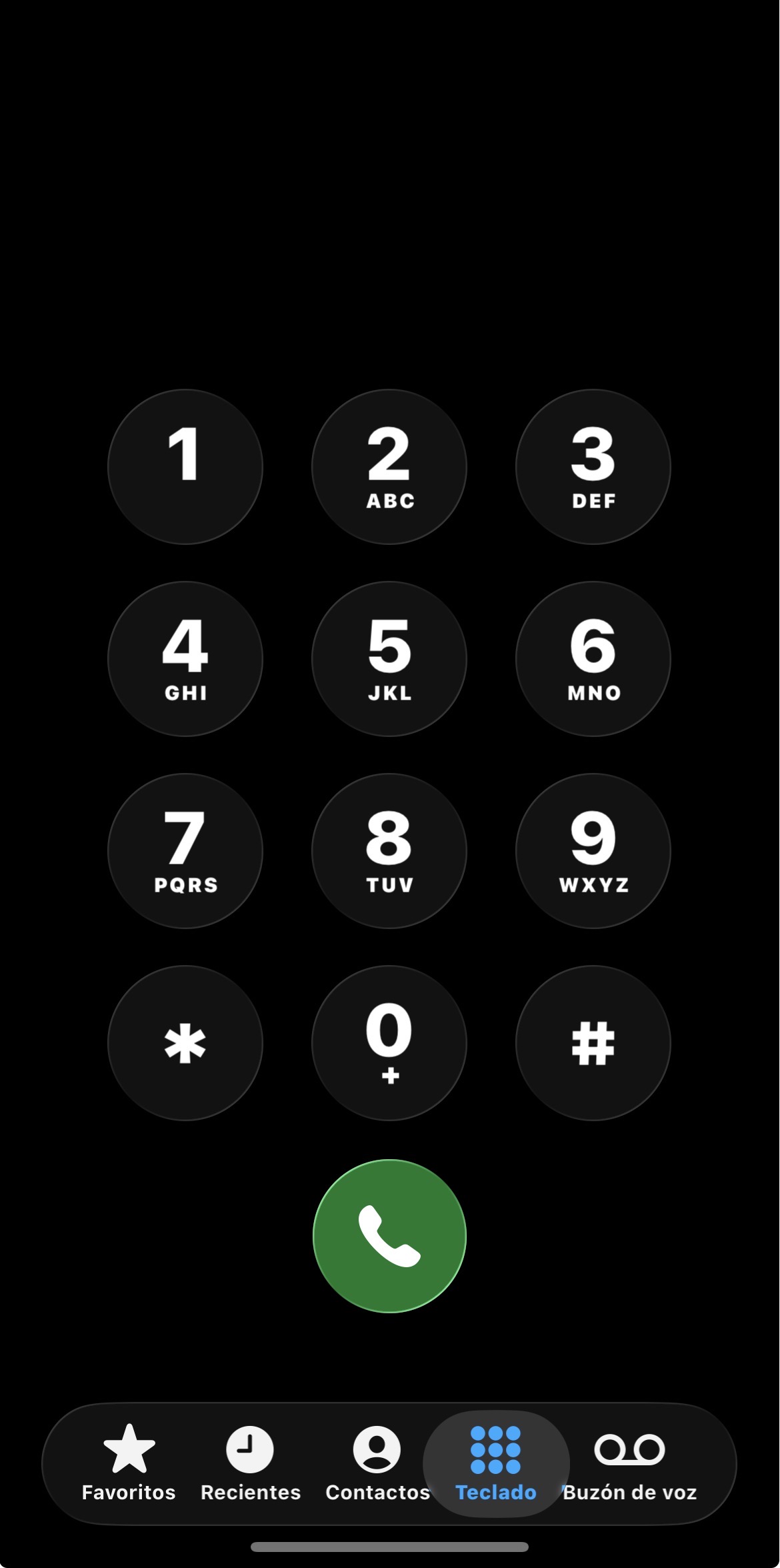Tap the 5 JKL key
The height and width of the screenshot is (1568, 780).
(389, 659)
